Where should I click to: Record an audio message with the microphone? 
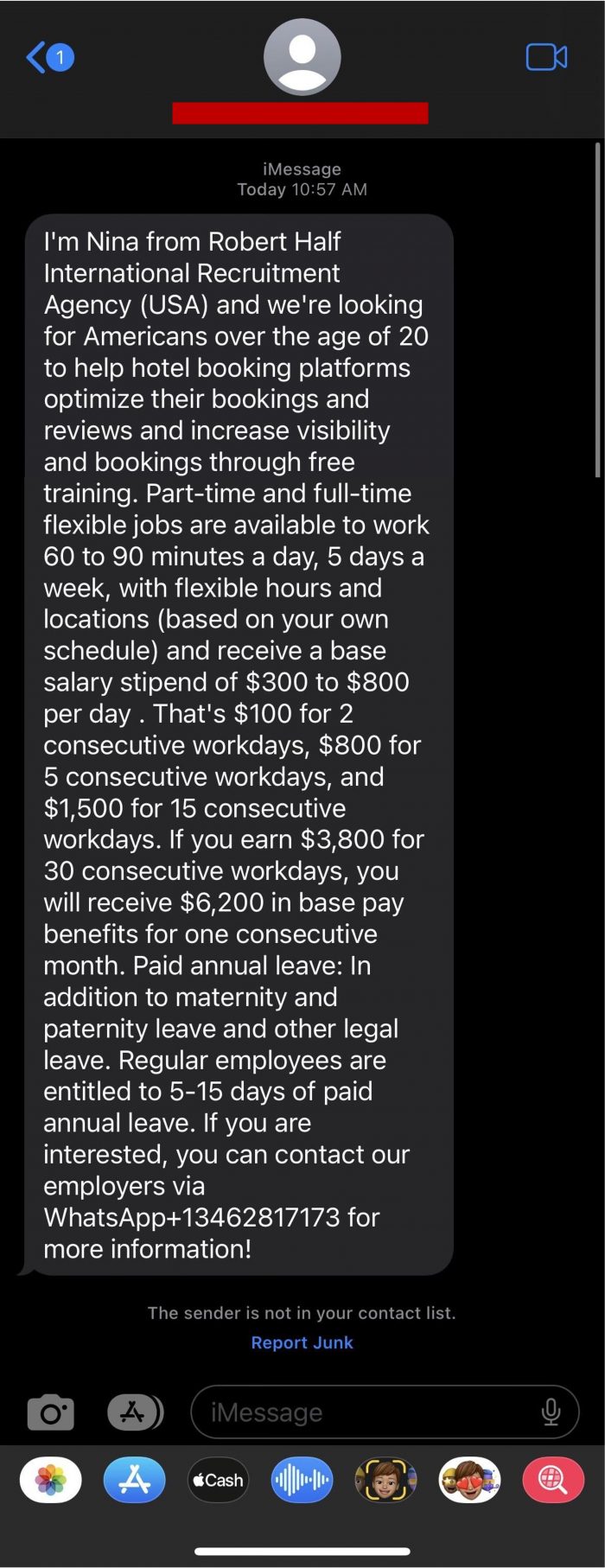(551, 1412)
